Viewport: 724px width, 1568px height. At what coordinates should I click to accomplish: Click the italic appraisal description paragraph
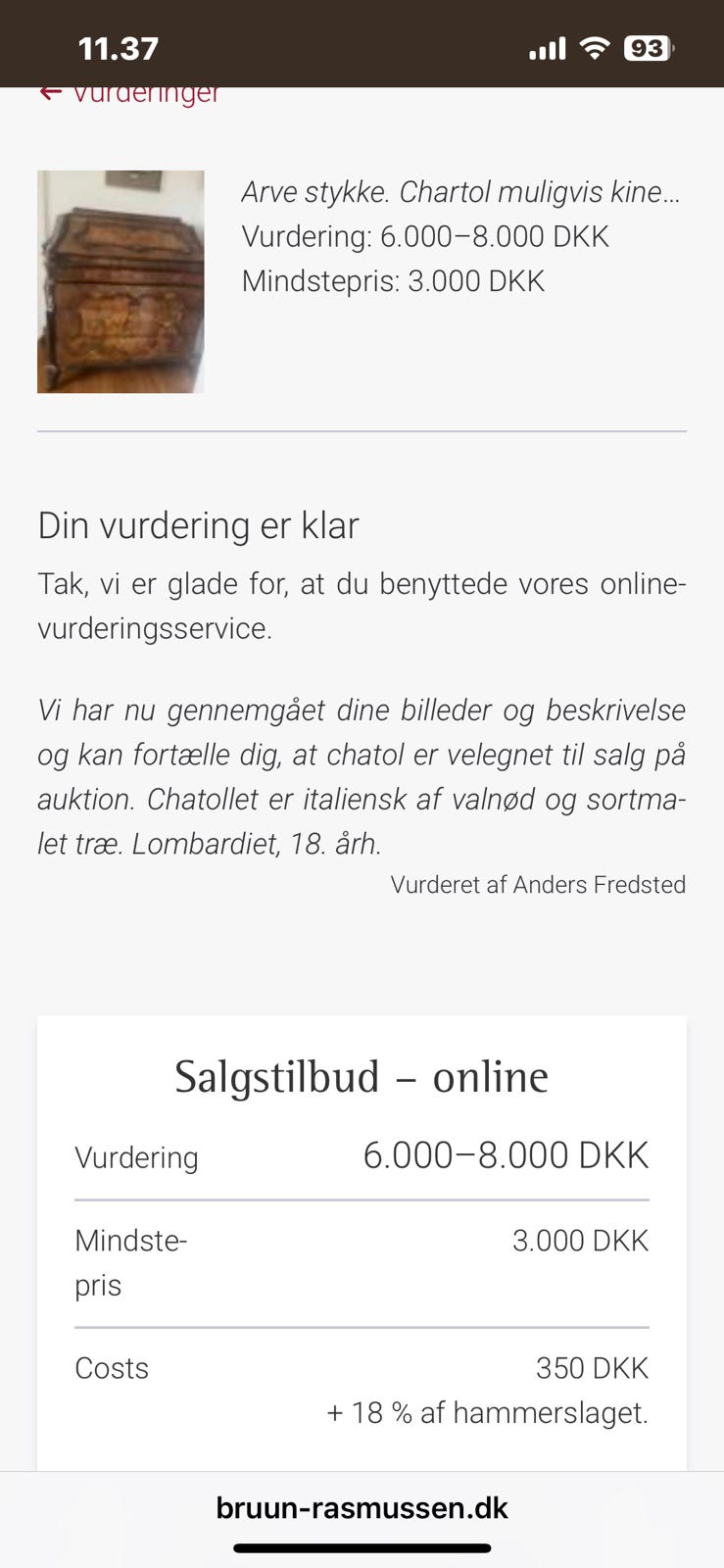362,774
